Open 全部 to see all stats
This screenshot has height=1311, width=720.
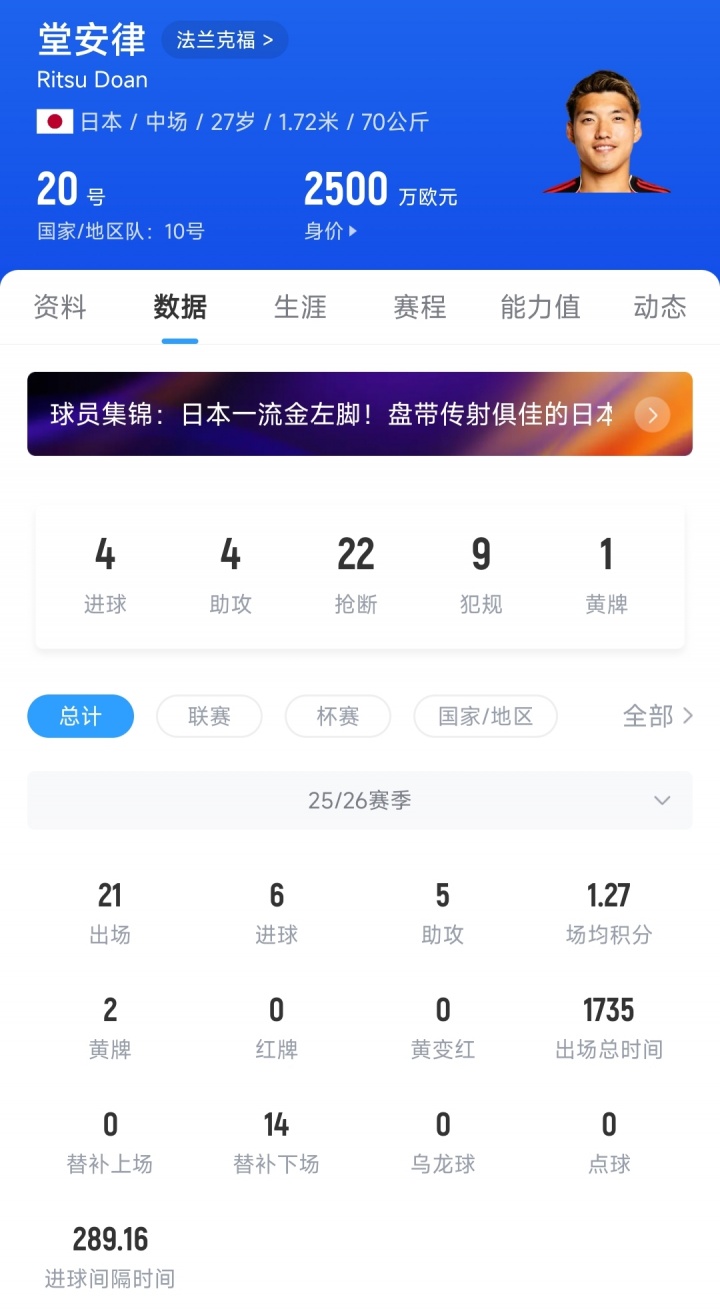point(657,716)
